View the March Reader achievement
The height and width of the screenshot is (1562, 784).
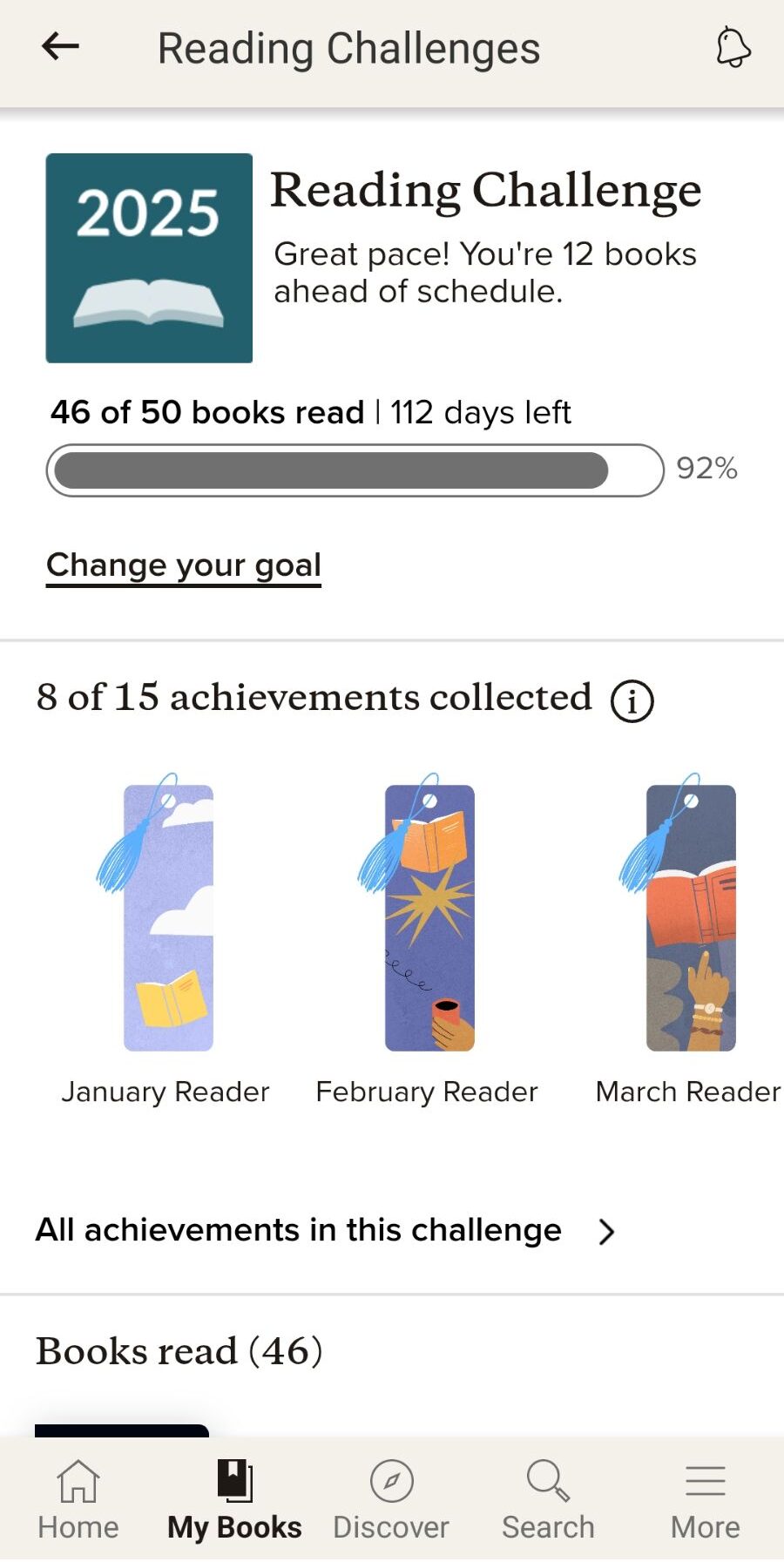click(x=687, y=919)
